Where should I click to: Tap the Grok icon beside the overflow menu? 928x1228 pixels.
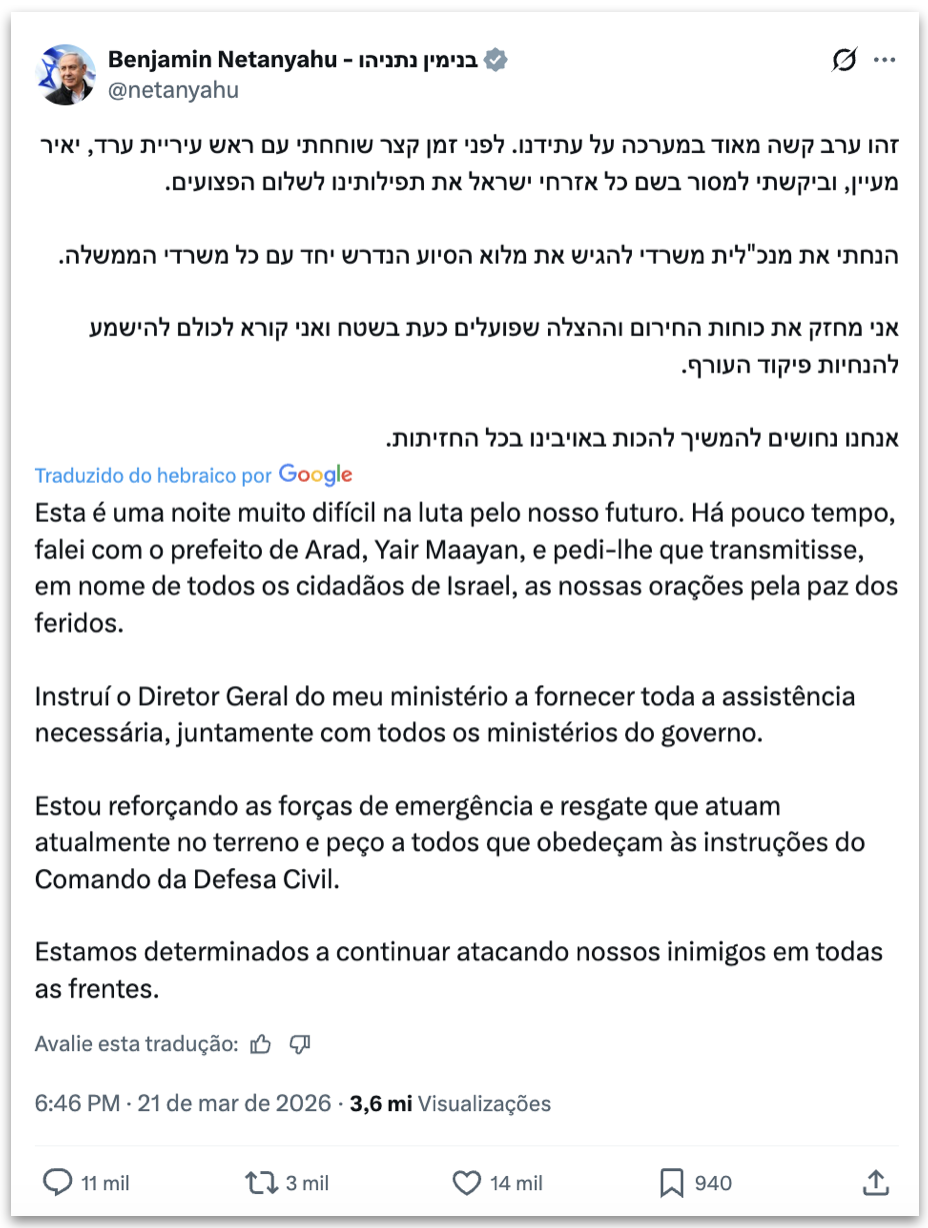pyautogui.click(x=843, y=61)
